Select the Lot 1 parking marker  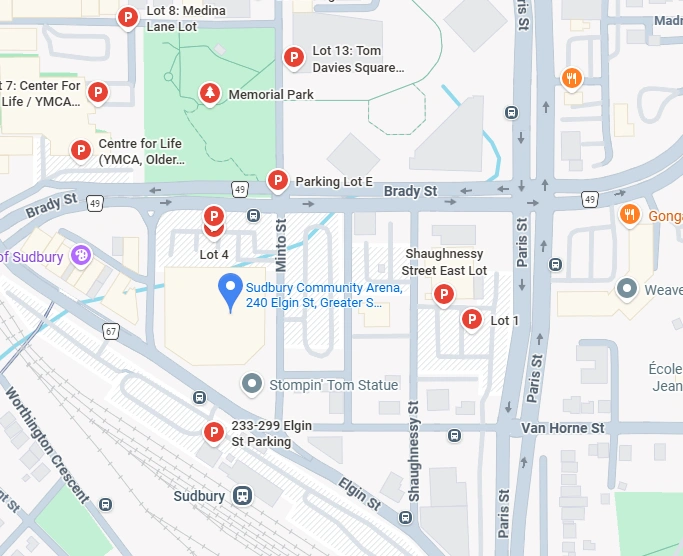472,319
